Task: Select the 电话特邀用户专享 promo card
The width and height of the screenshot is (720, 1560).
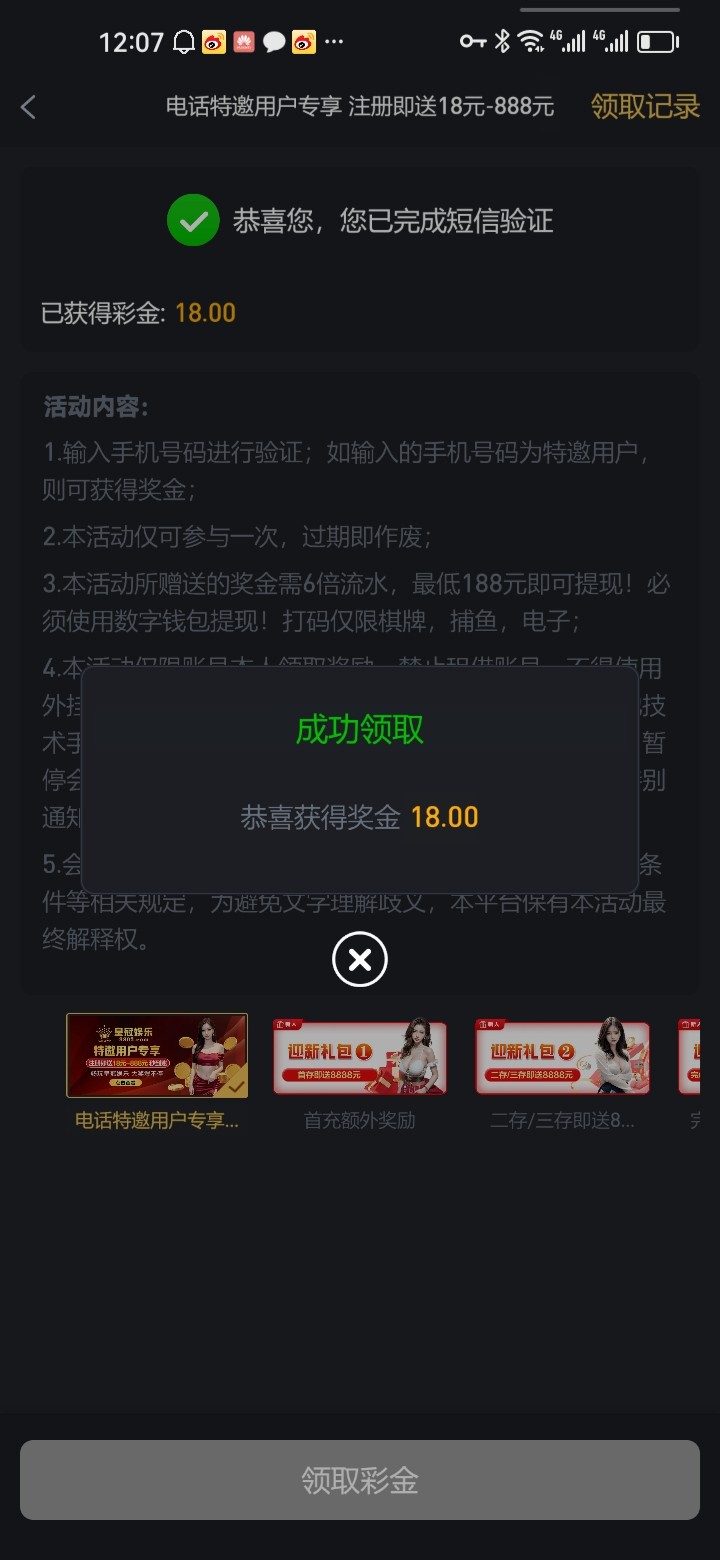Action: coord(156,1056)
